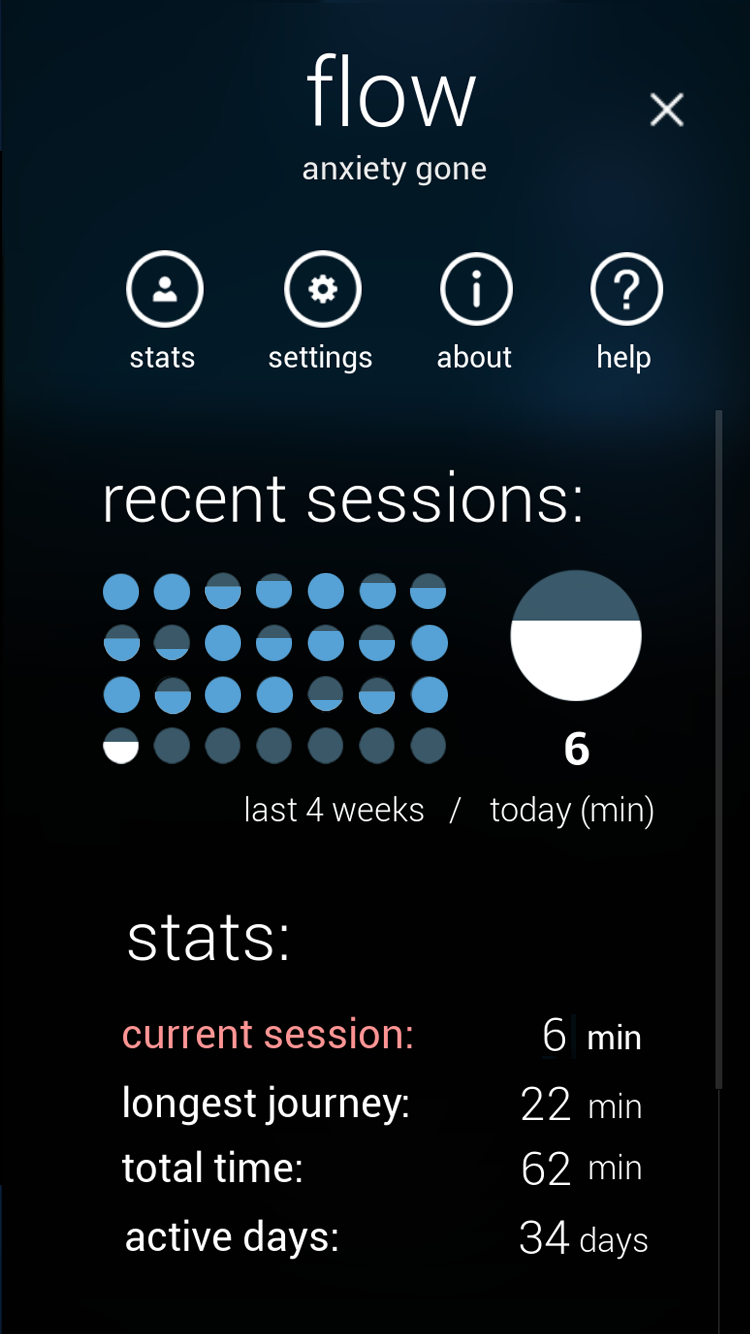Open the settings gear
Screen dimensions: 750x1334
point(322,290)
